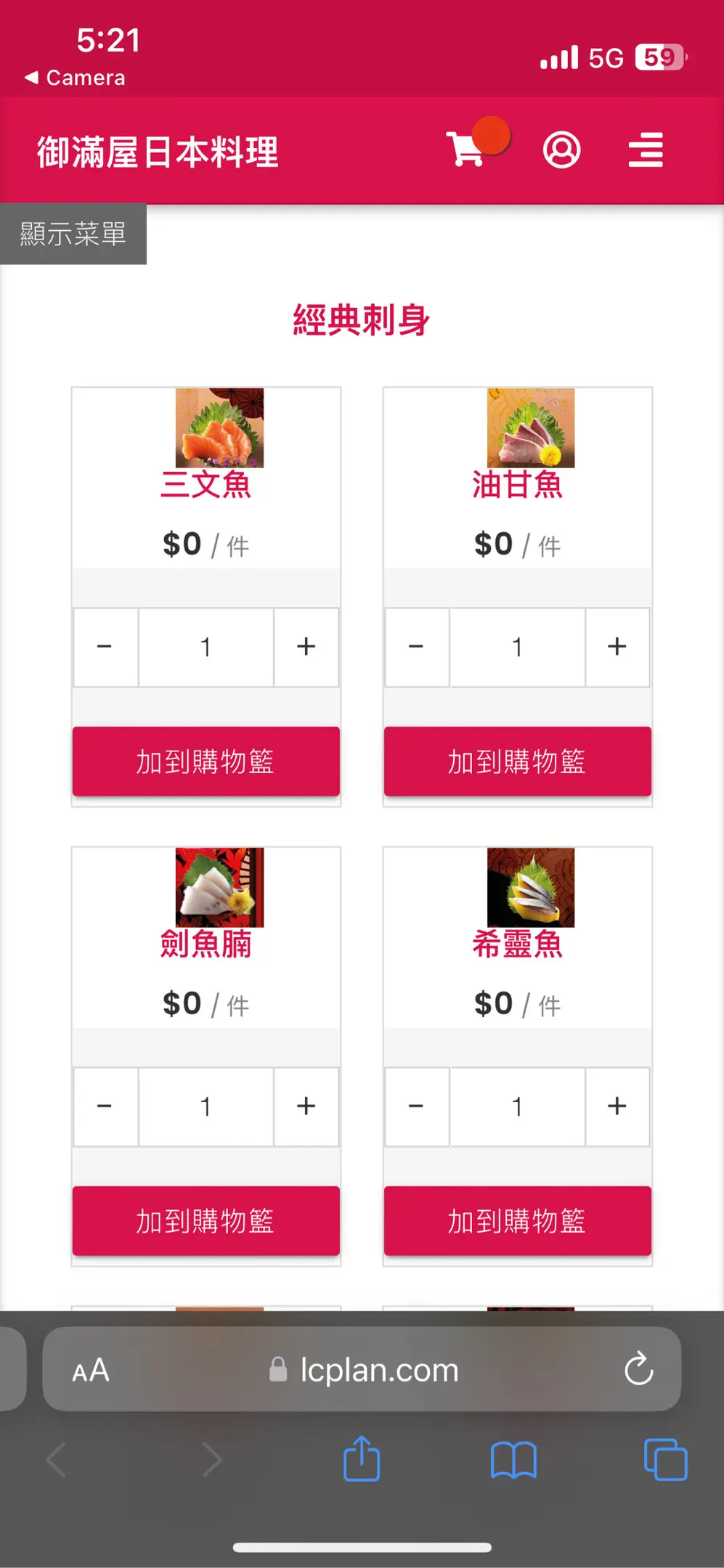The image size is (724, 1568).
Task: Decrease 三文魚 quantity with minus
Action: (105, 647)
